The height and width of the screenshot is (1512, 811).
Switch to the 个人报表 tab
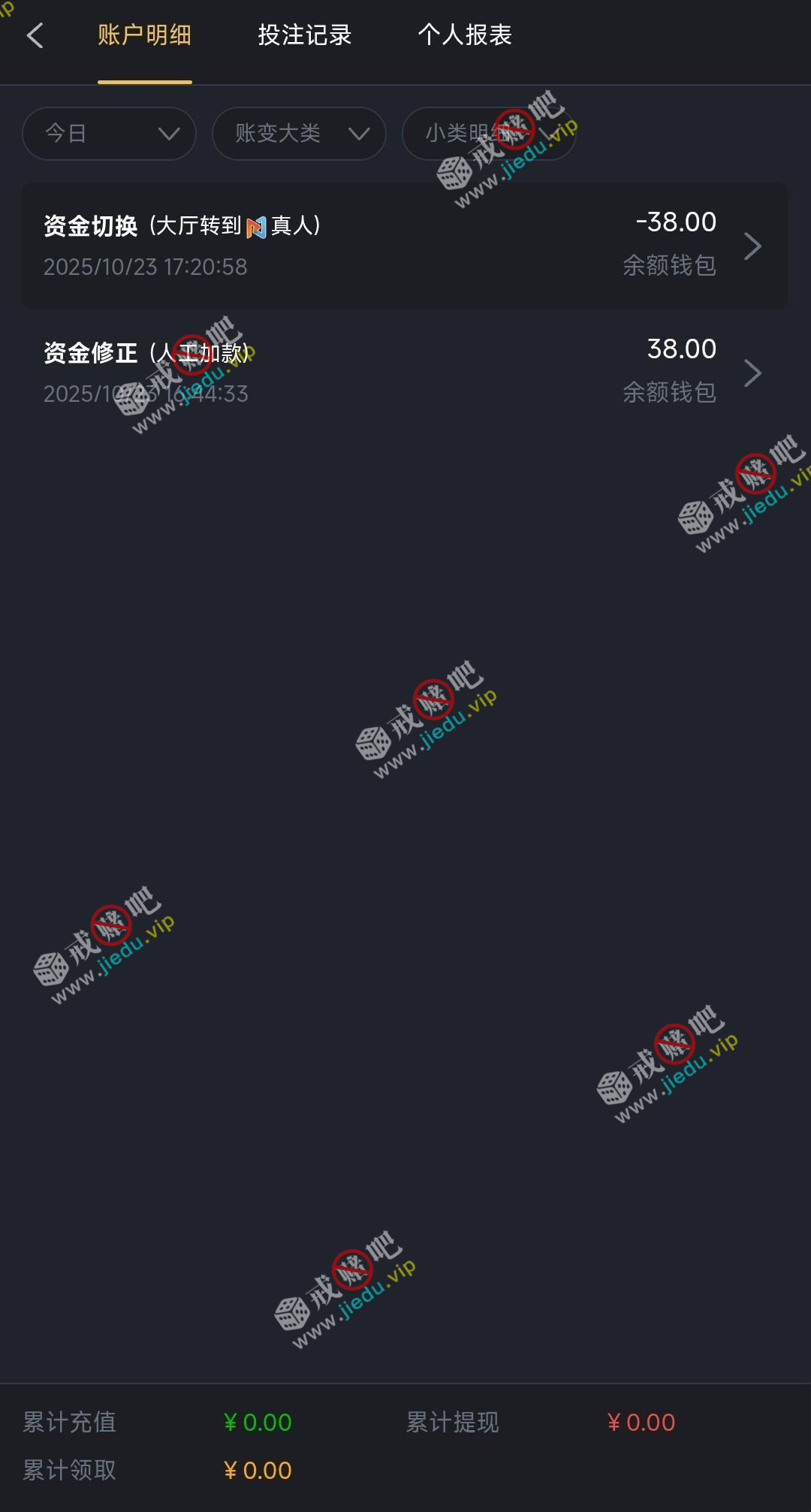[x=464, y=35]
